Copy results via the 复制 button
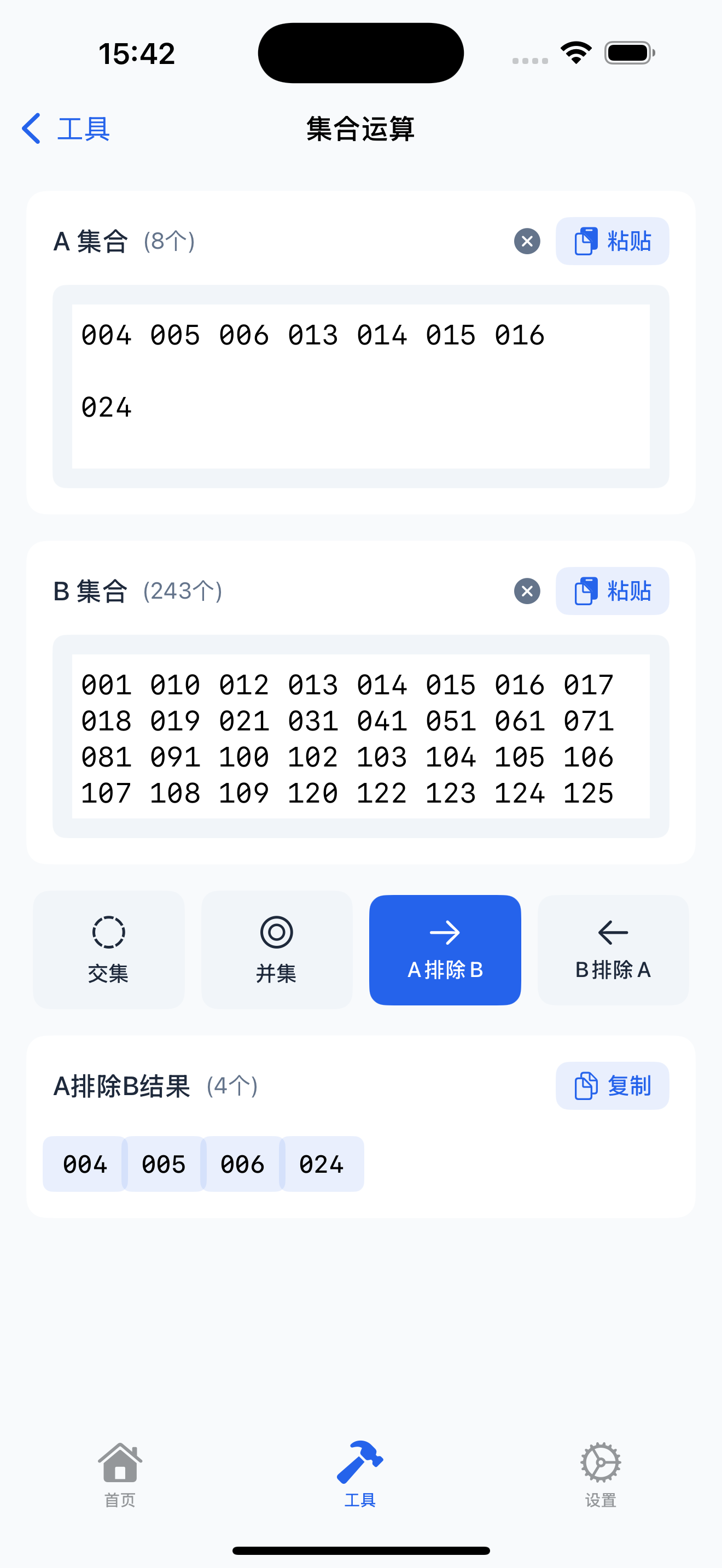Image resolution: width=722 pixels, height=1568 pixels. tap(613, 1085)
